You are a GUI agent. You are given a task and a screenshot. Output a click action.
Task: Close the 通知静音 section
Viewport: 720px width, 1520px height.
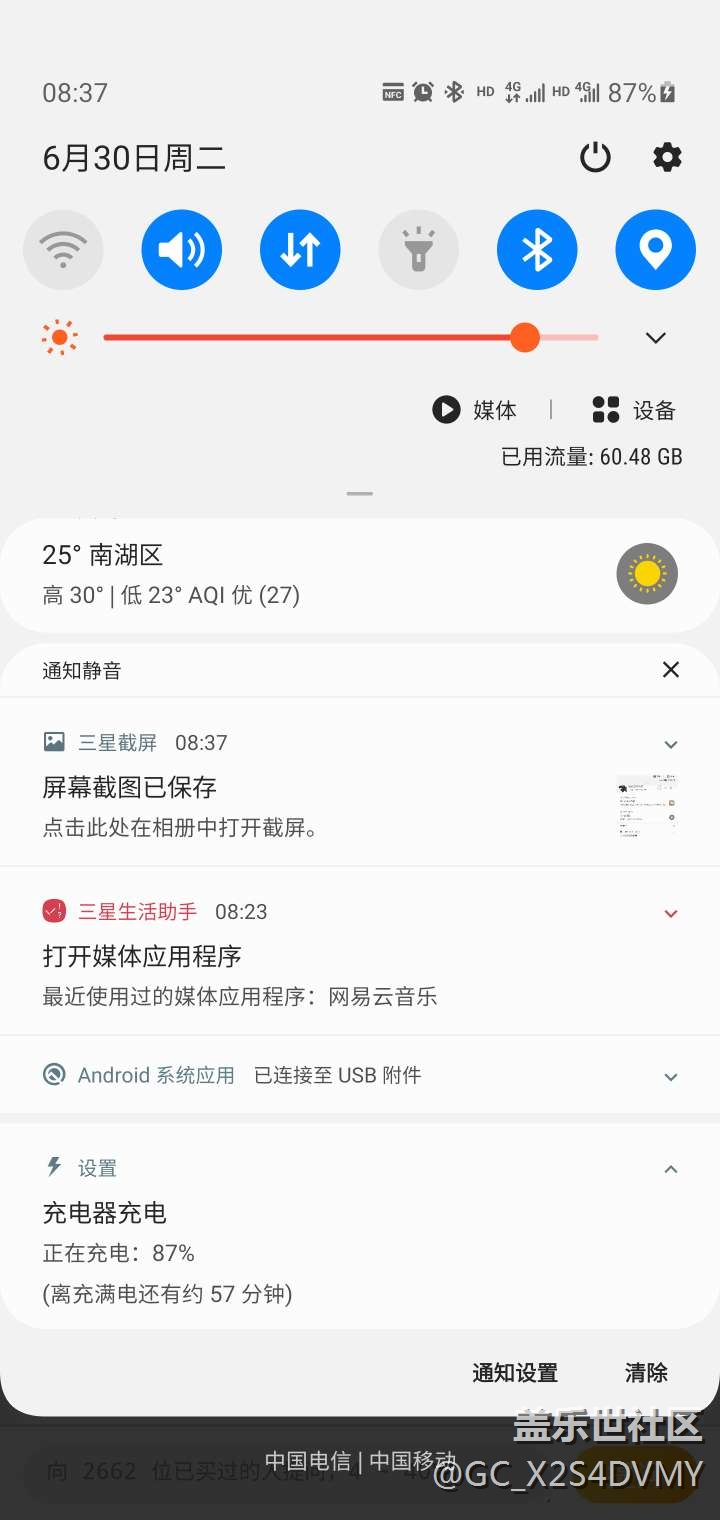coord(671,670)
